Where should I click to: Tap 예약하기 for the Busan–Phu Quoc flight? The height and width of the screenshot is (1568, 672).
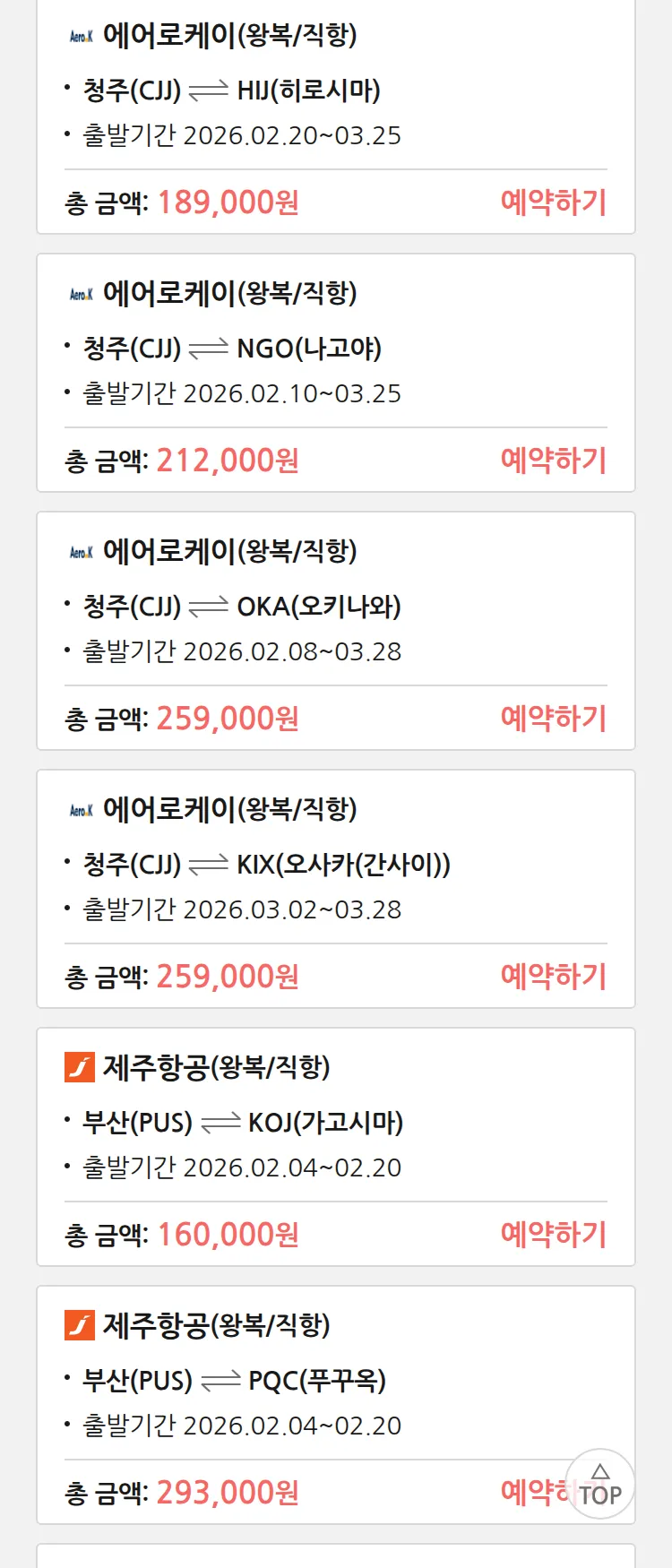click(530, 1493)
